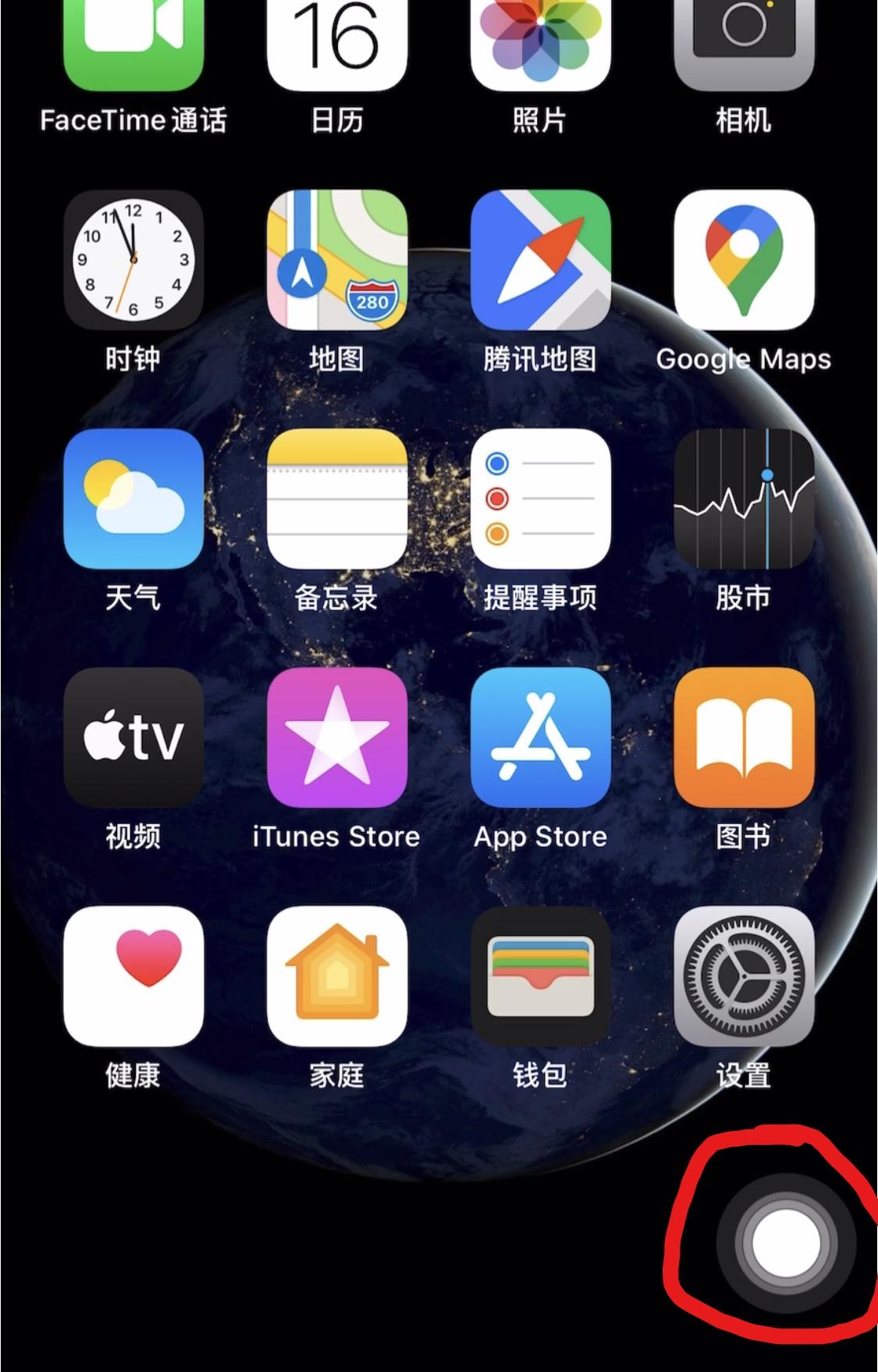The width and height of the screenshot is (878, 1372).
Task: Check the 天气 weather app
Action: [x=133, y=499]
